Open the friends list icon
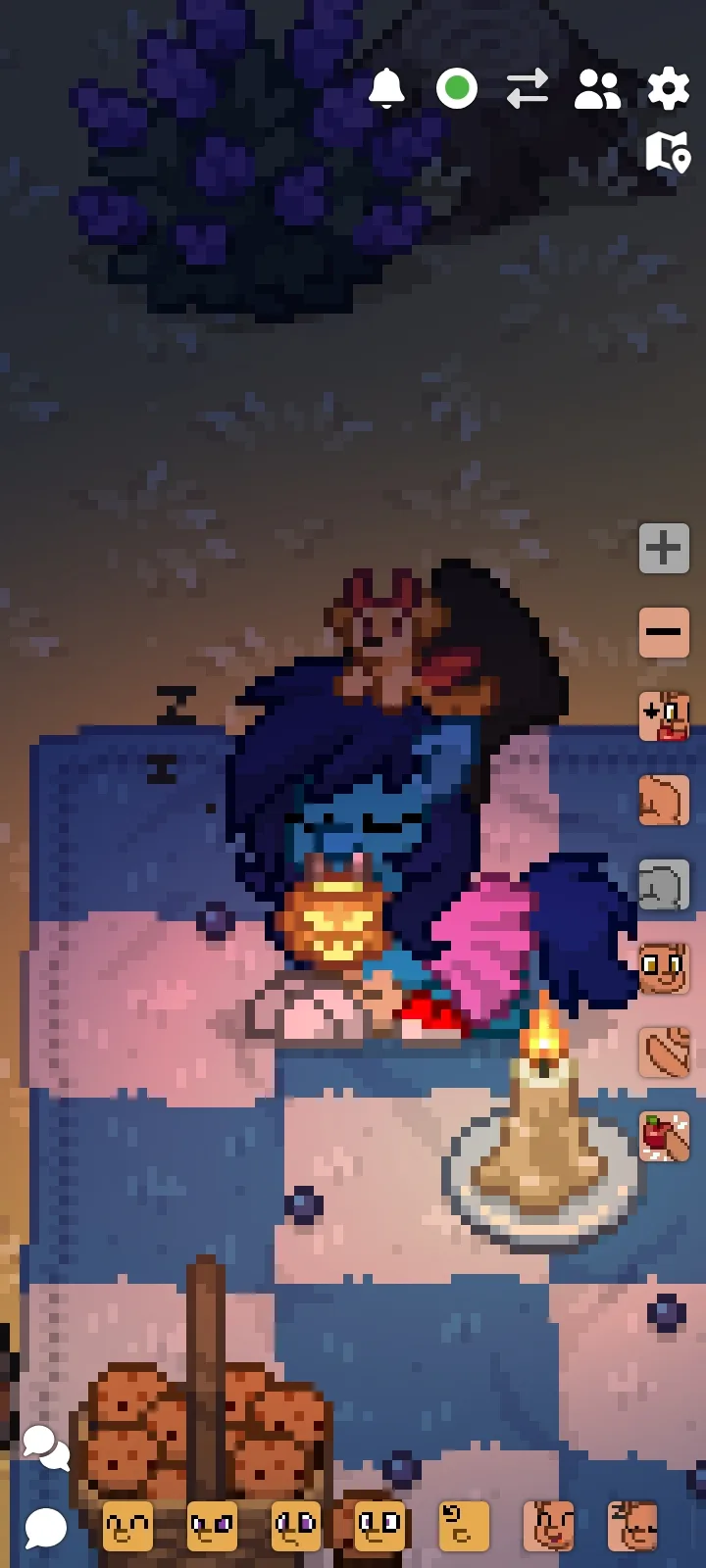 click(597, 89)
